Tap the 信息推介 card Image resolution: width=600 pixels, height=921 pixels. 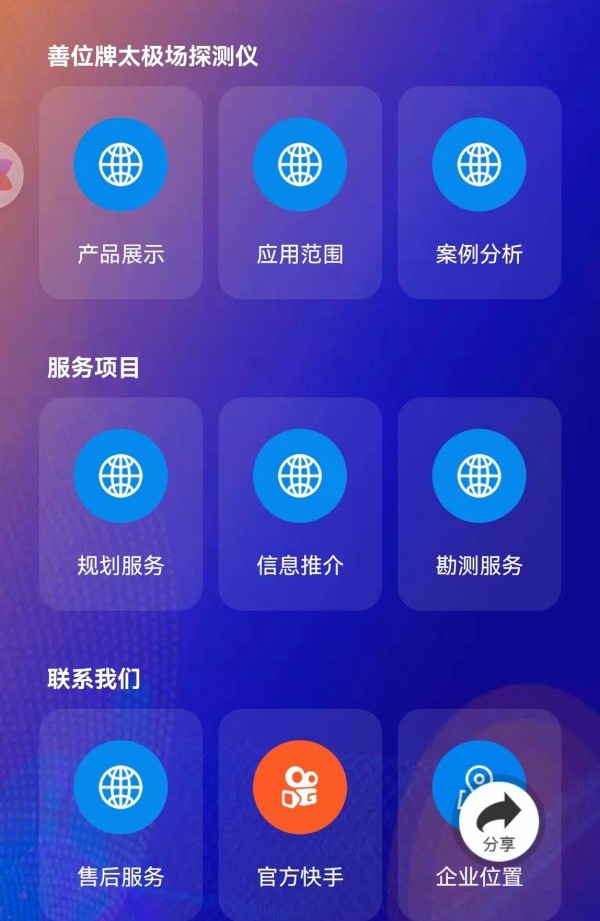[299, 503]
